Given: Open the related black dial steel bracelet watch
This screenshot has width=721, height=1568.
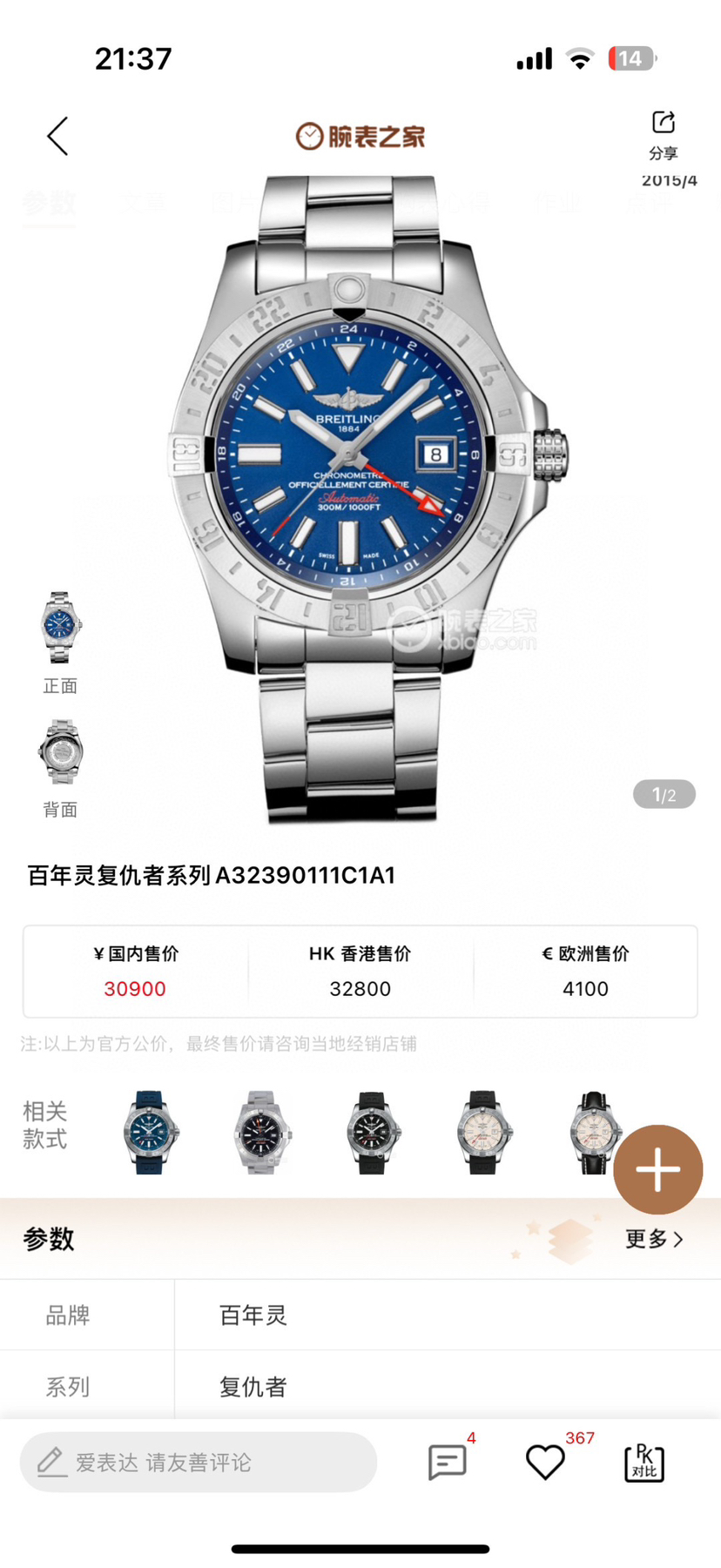Looking at the screenshot, I should coord(261,1132).
